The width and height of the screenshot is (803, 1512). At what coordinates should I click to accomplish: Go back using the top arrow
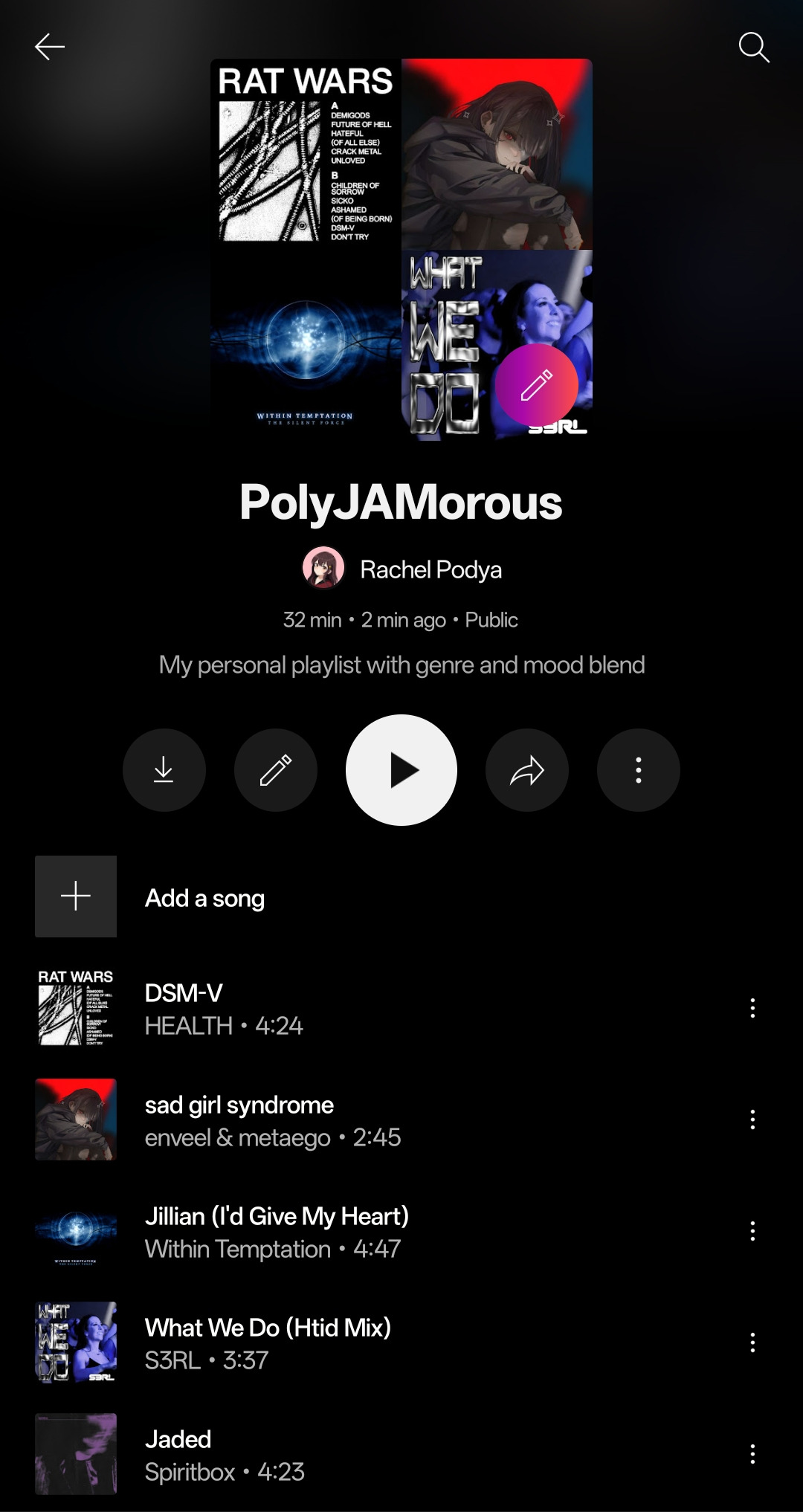[x=50, y=47]
